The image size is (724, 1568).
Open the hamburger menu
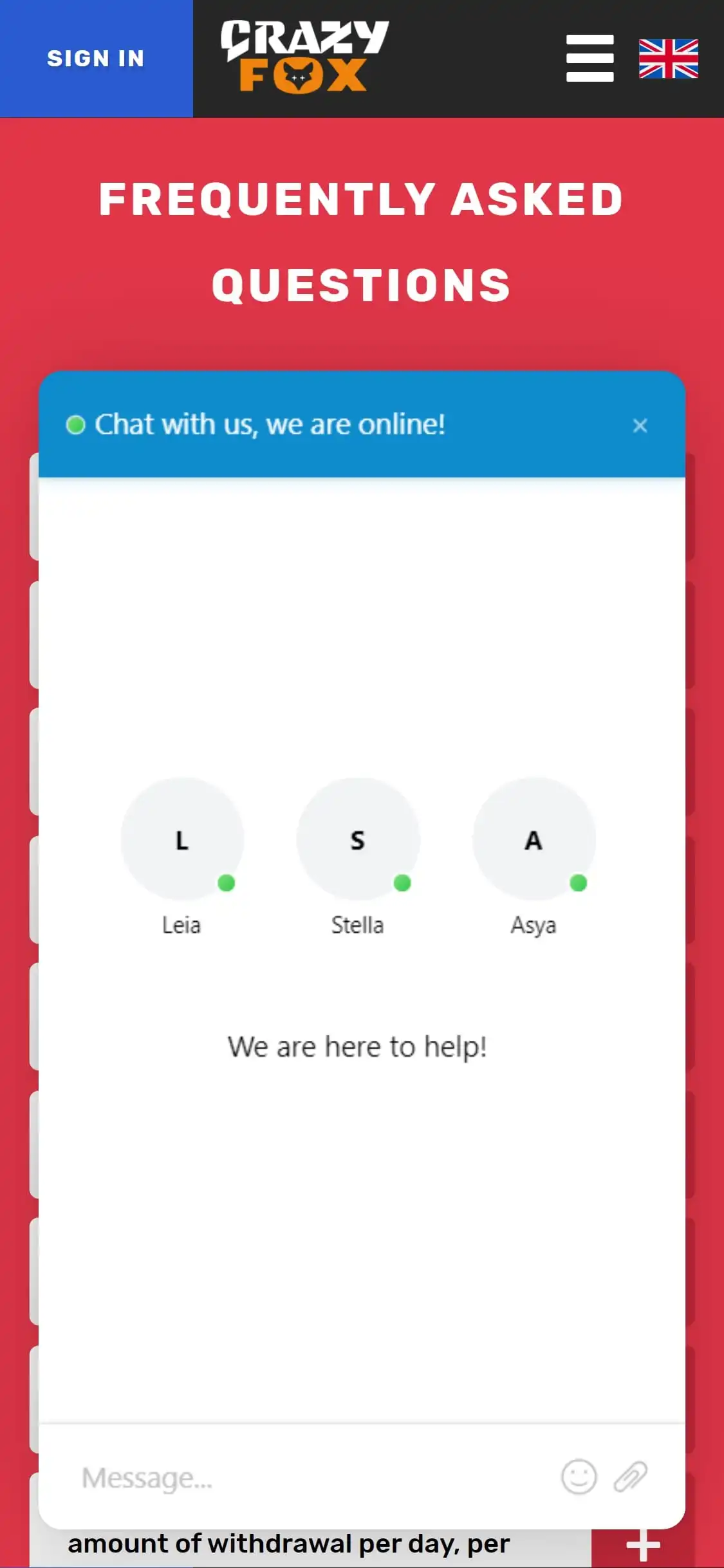(x=589, y=59)
